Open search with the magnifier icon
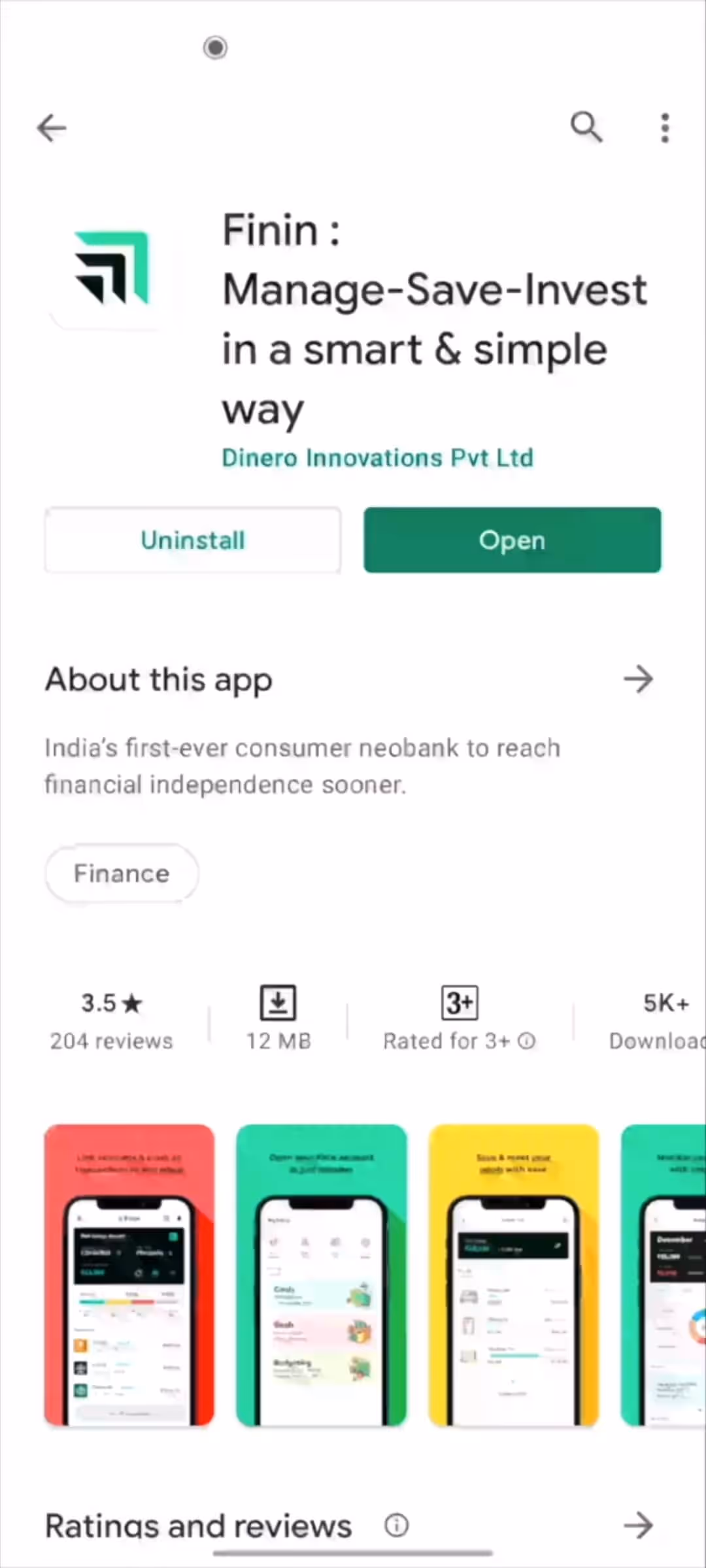 click(586, 127)
